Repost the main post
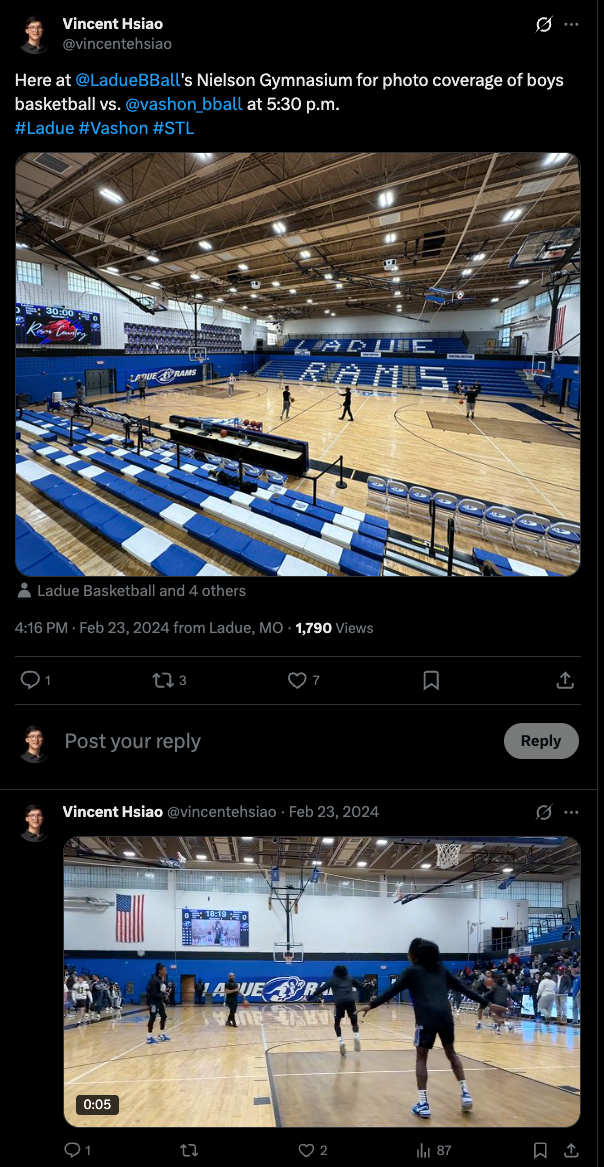This screenshot has height=1167, width=604. tap(164, 680)
